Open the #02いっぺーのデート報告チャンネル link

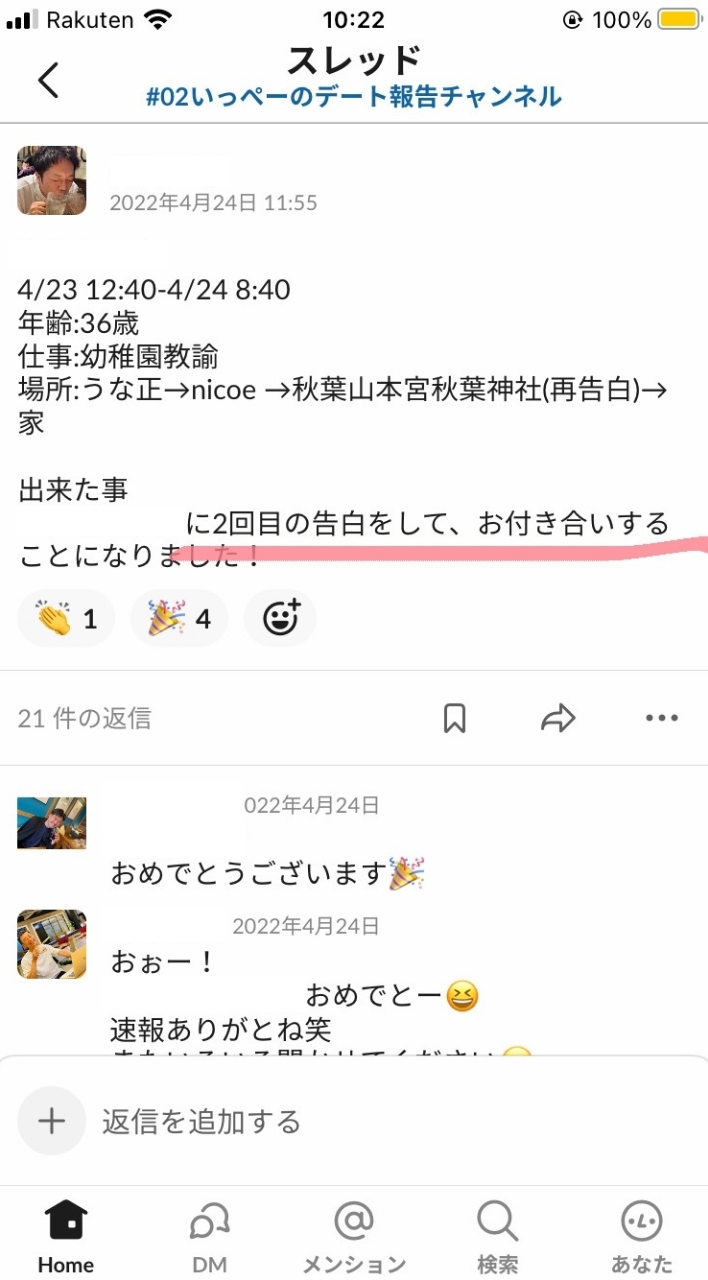tap(354, 97)
